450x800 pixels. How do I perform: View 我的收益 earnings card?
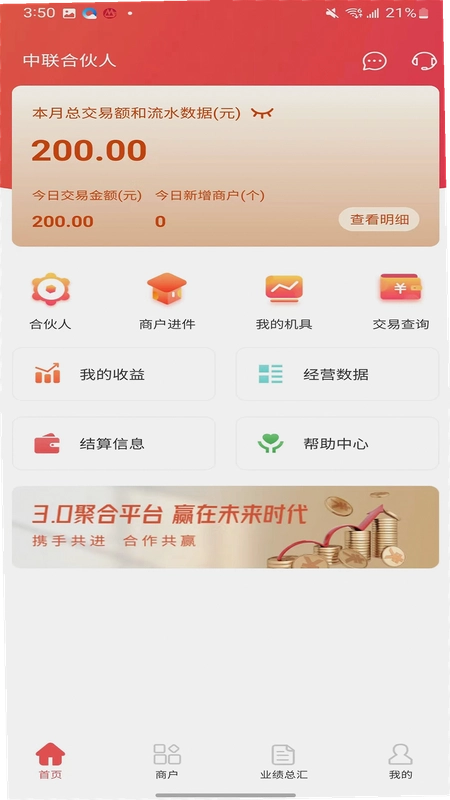click(x=114, y=374)
